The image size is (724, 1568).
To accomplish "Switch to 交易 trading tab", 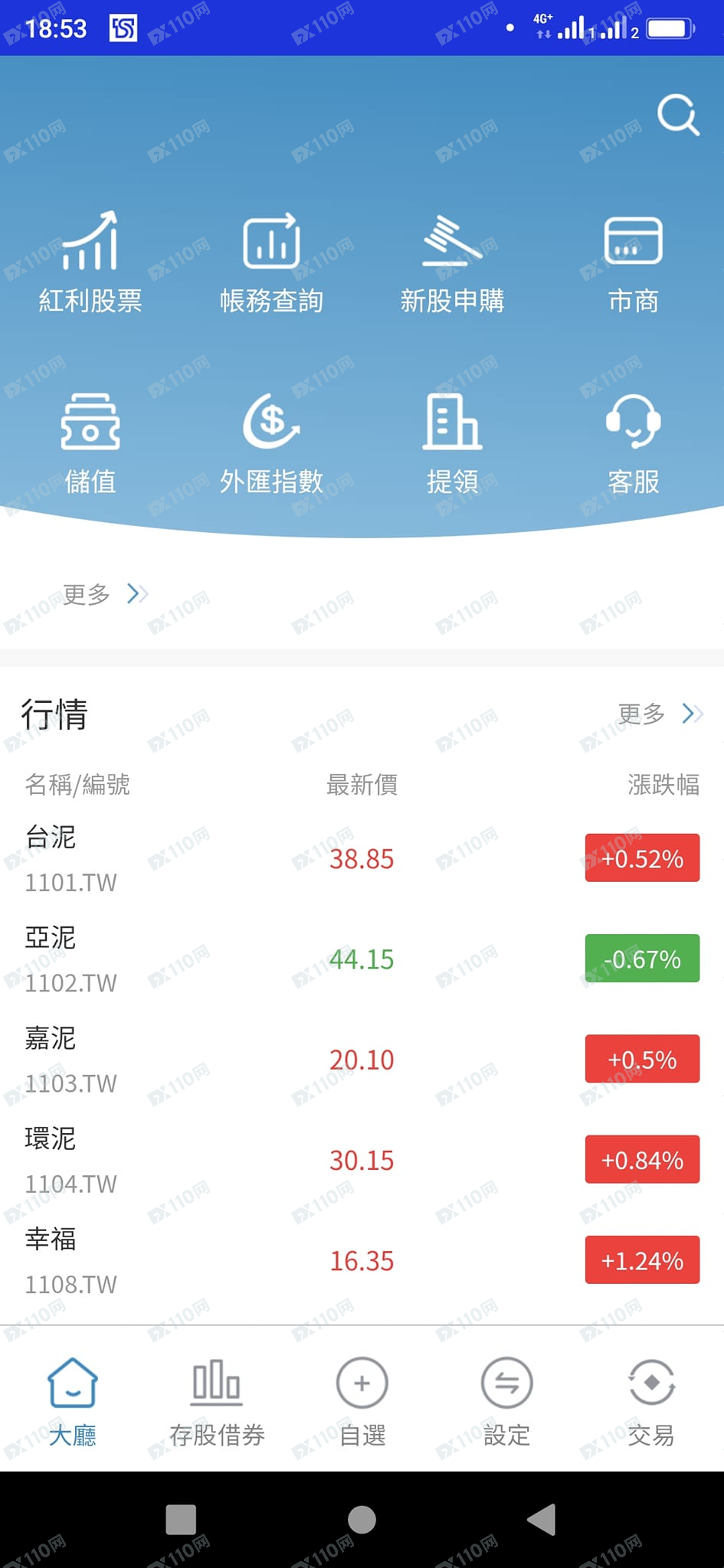I will point(651,1403).
